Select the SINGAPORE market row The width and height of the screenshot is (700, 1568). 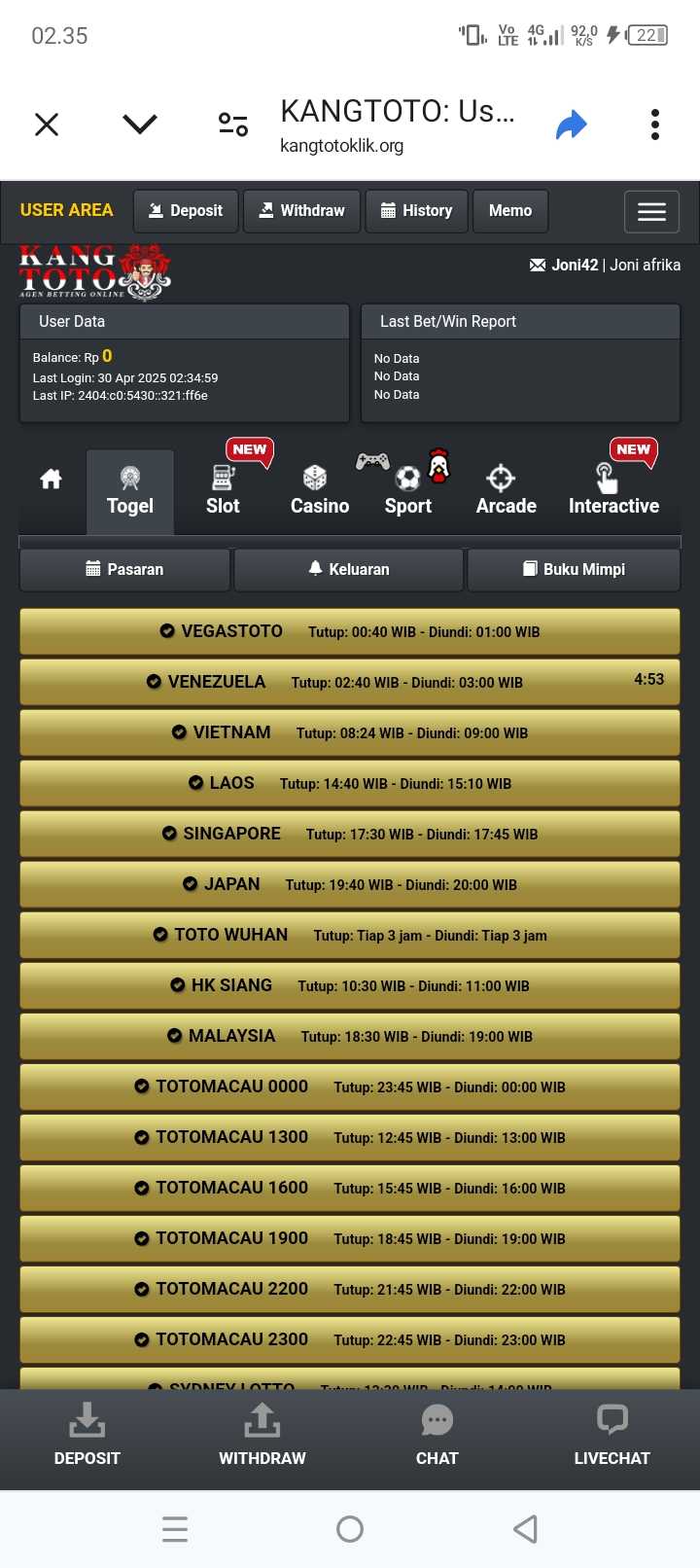(x=349, y=834)
